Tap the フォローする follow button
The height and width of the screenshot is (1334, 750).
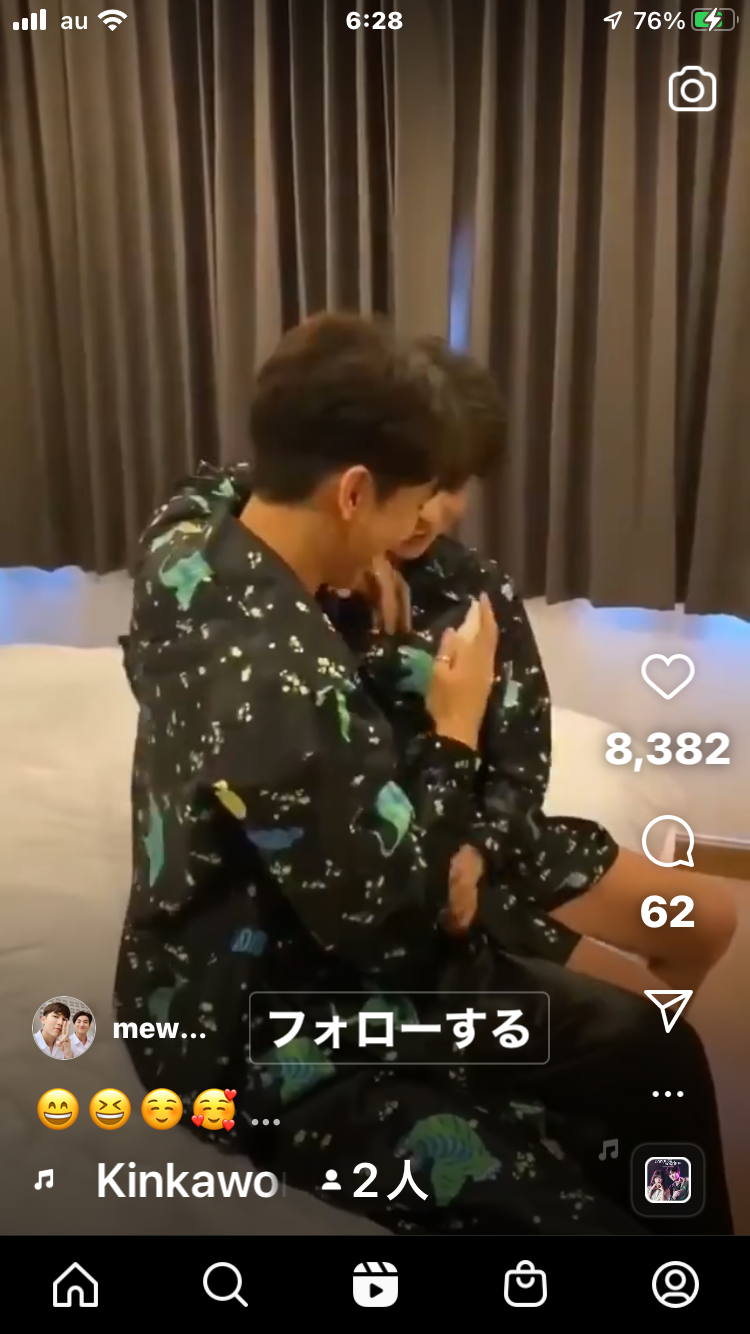399,1028
